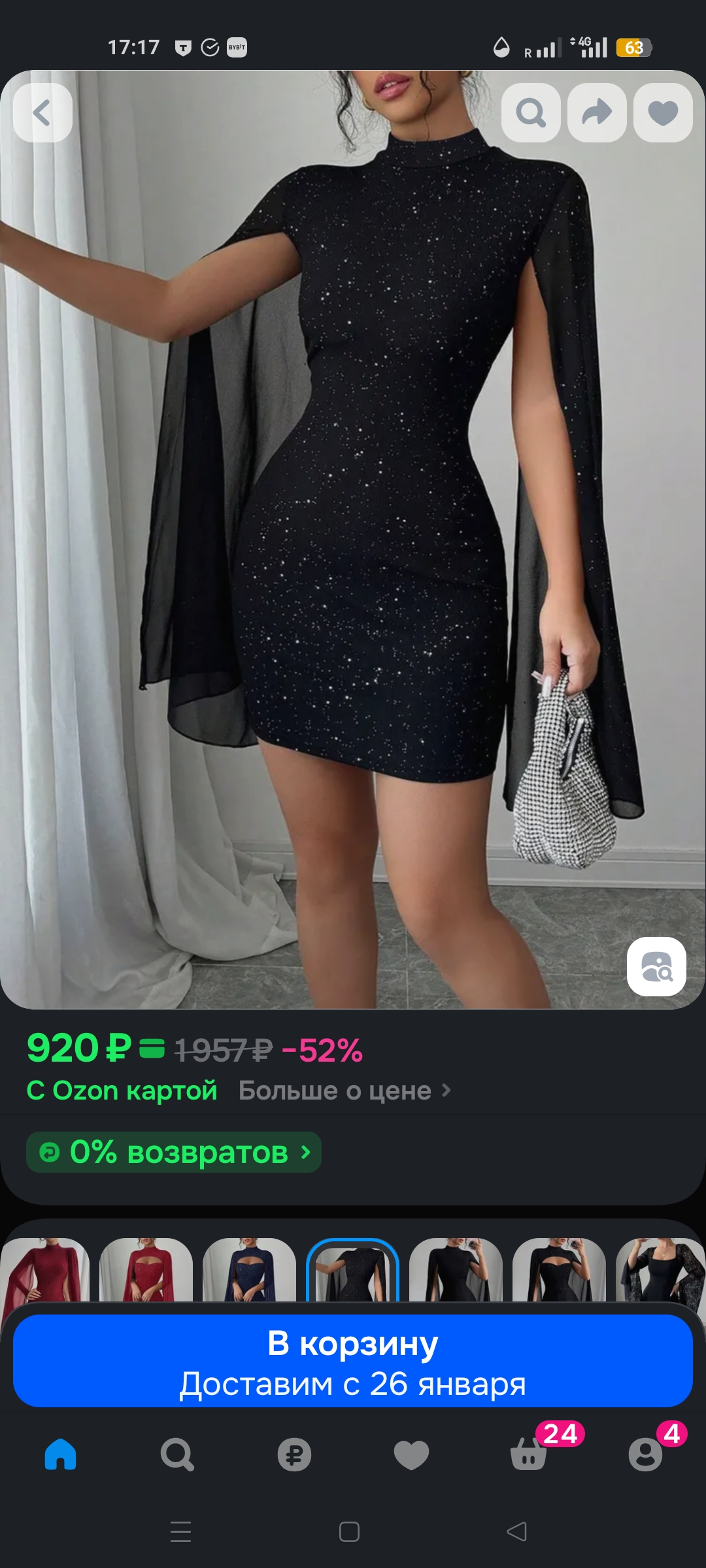Select the navy blue cutout dress variant
706x1568 pixels.
pos(249,1271)
